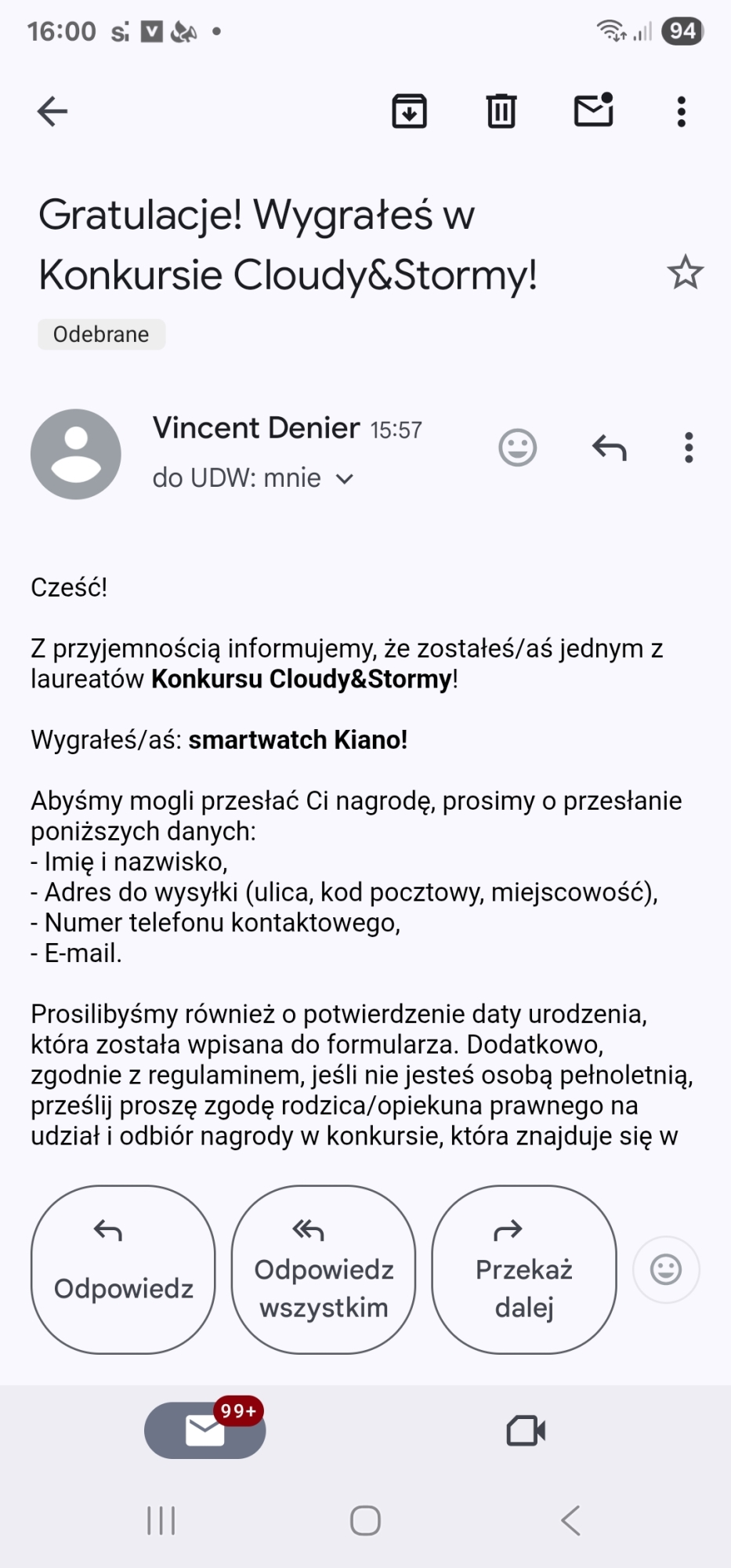Expand recipient details next to 'do UDW: mnie'
Image resolution: width=731 pixels, height=1568 pixels.
click(x=345, y=478)
